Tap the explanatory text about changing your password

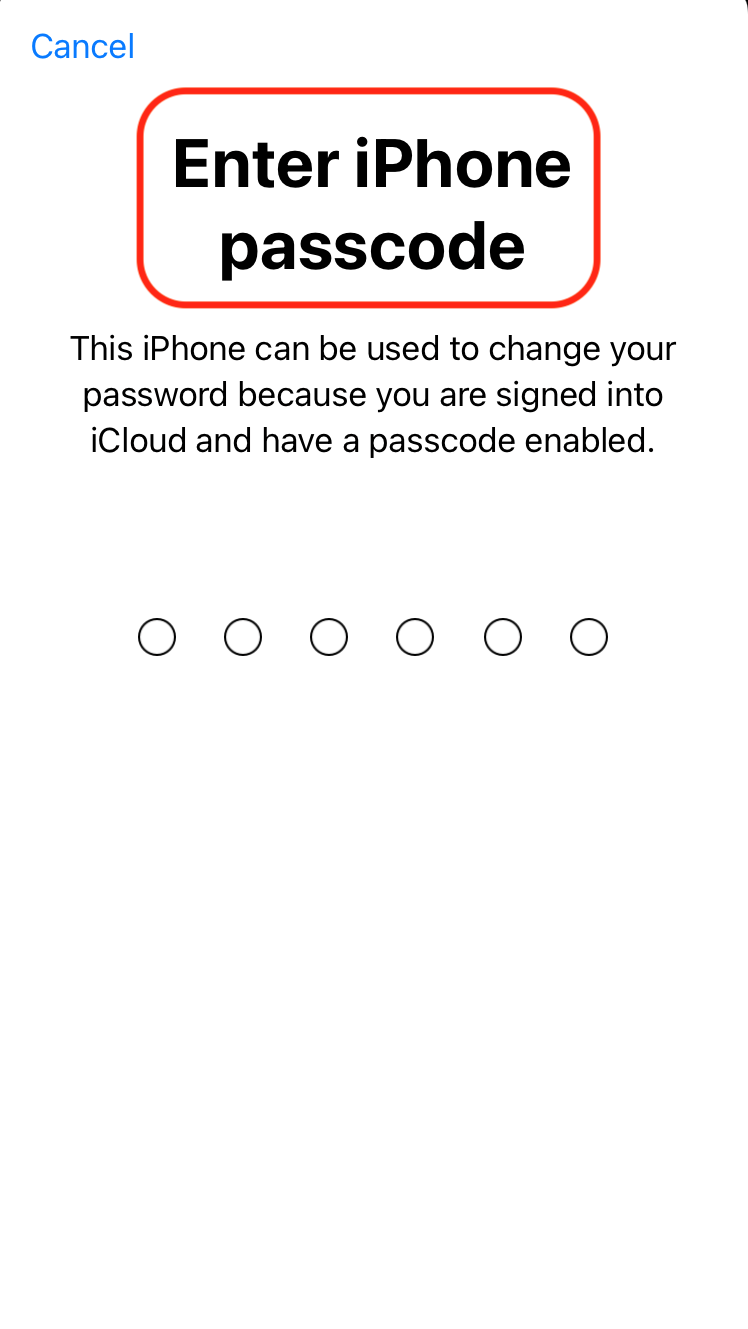[x=373, y=394]
